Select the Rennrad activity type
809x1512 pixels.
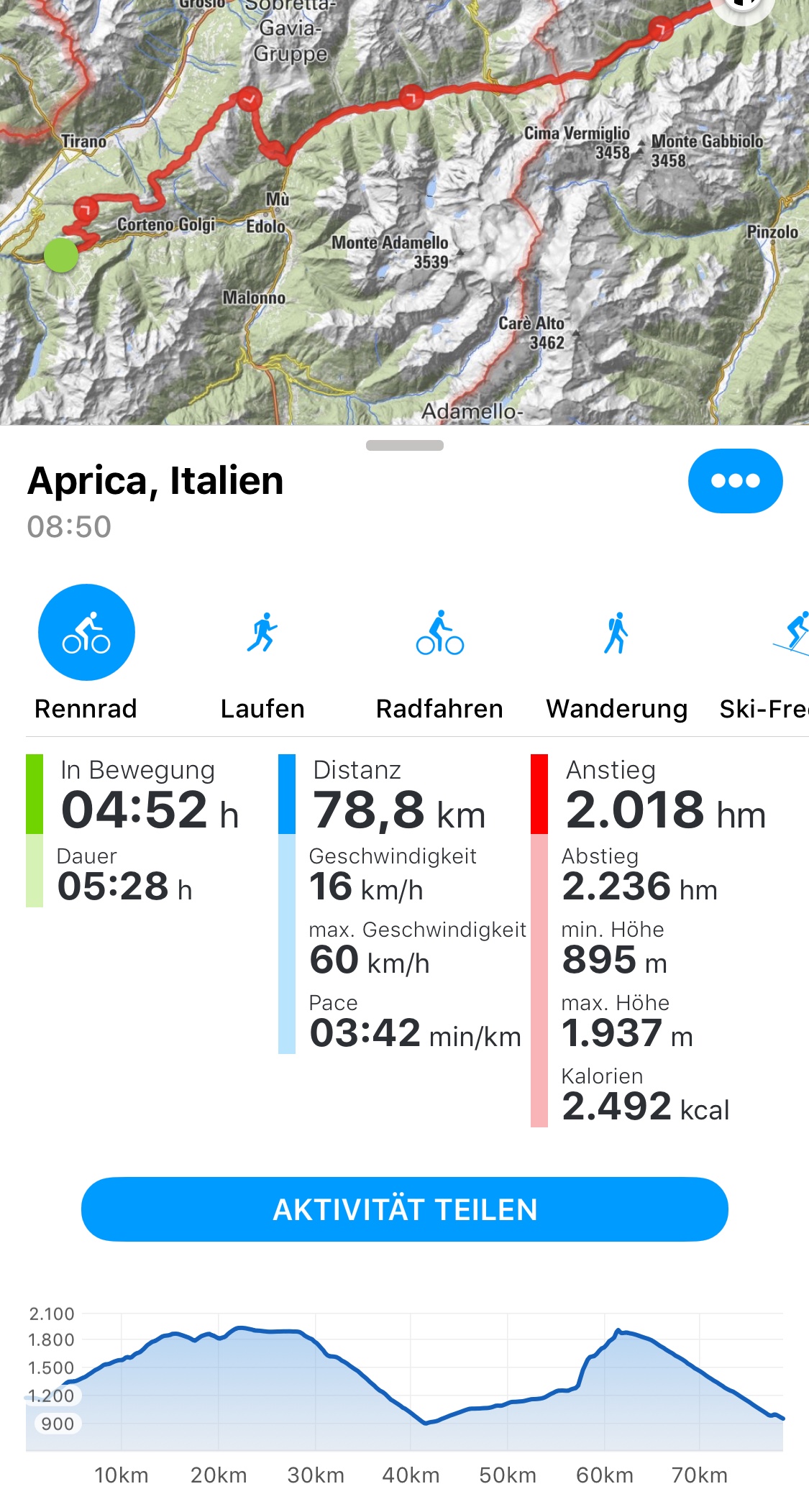pyautogui.click(x=86, y=633)
